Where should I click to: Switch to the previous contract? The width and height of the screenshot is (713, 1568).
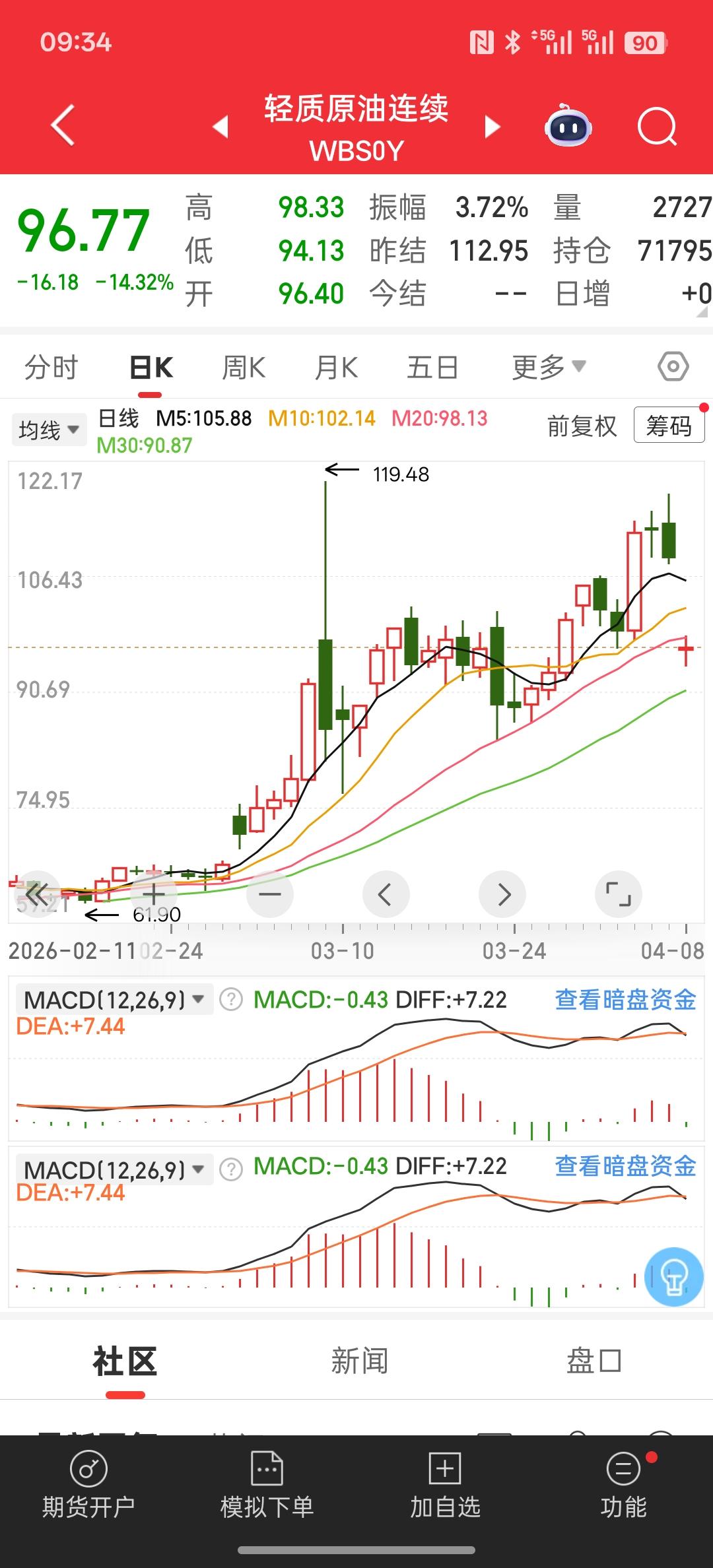pos(221,127)
